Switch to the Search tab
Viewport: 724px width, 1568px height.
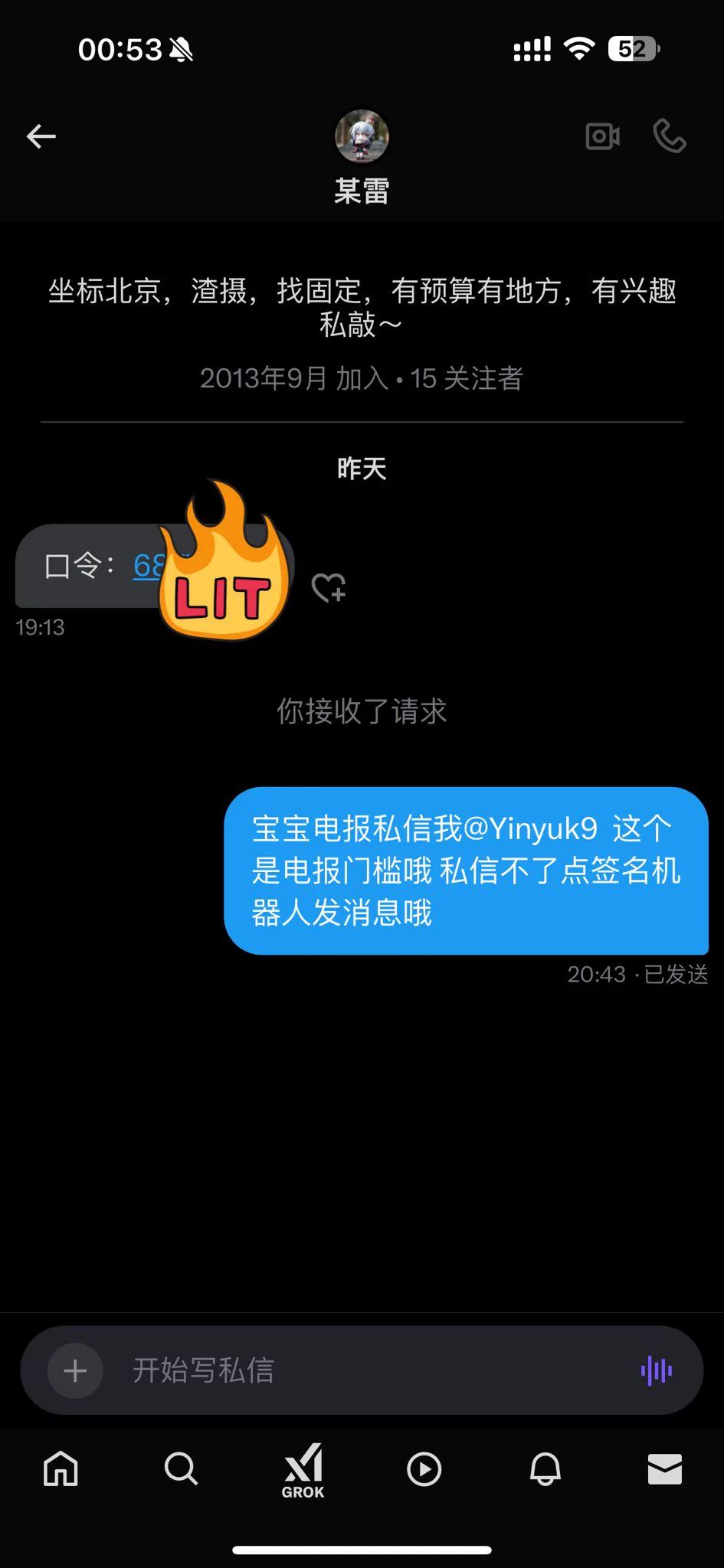pyautogui.click(x=181, y=1469)
